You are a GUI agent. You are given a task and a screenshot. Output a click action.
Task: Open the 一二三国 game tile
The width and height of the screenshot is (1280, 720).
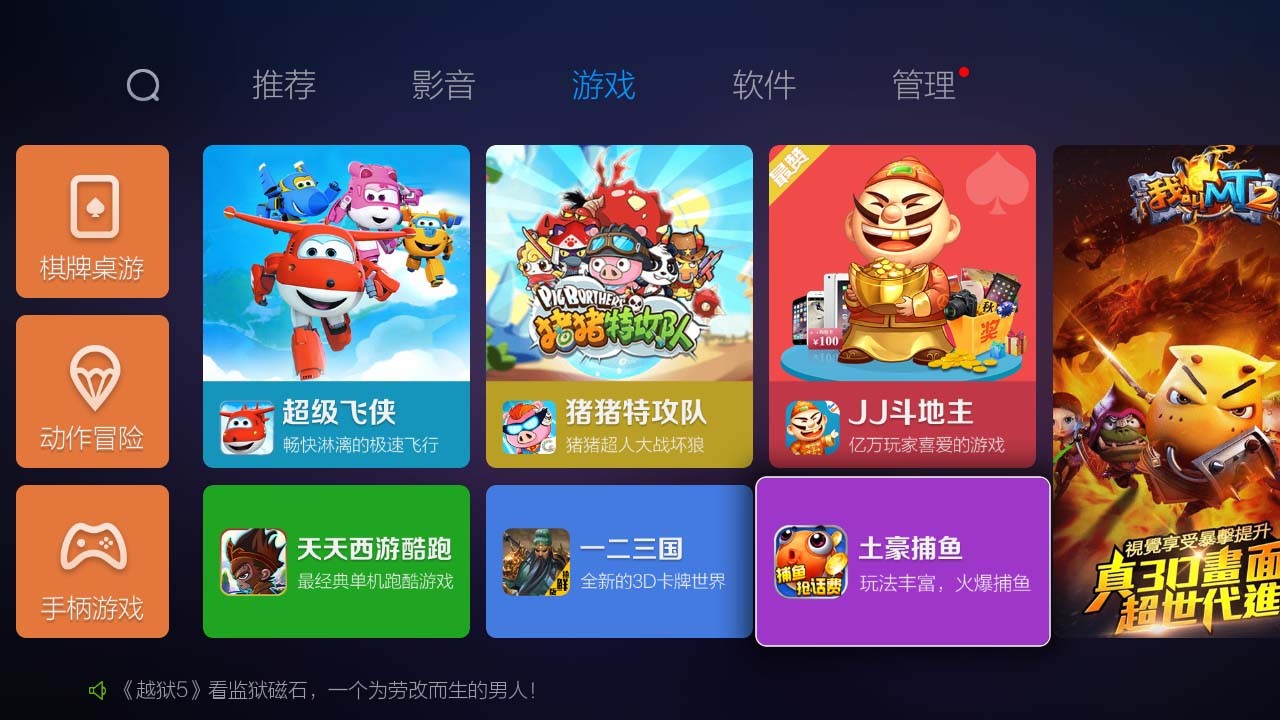pos(619,561)
